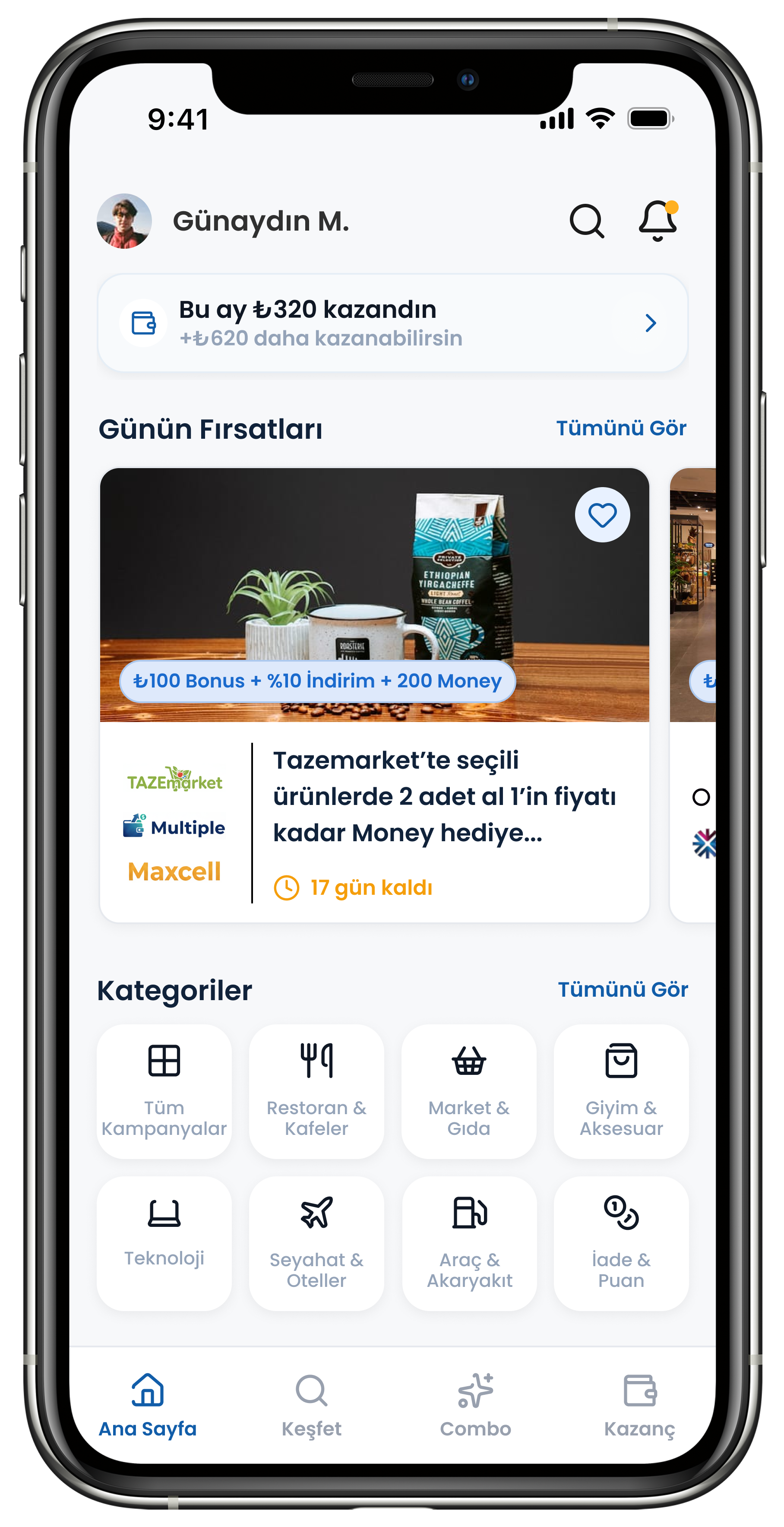Switch to the Combo tab
784x1527 pixels.
tap(475, 1405)
